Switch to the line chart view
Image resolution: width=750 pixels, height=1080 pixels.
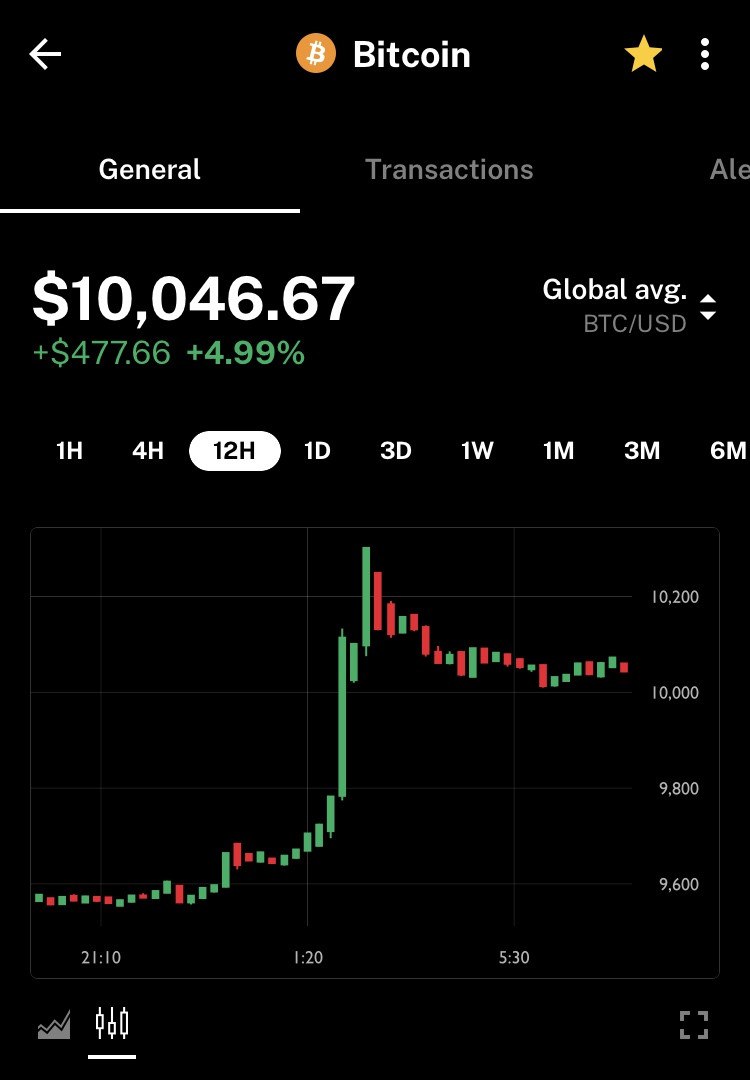pos(54,1025)
